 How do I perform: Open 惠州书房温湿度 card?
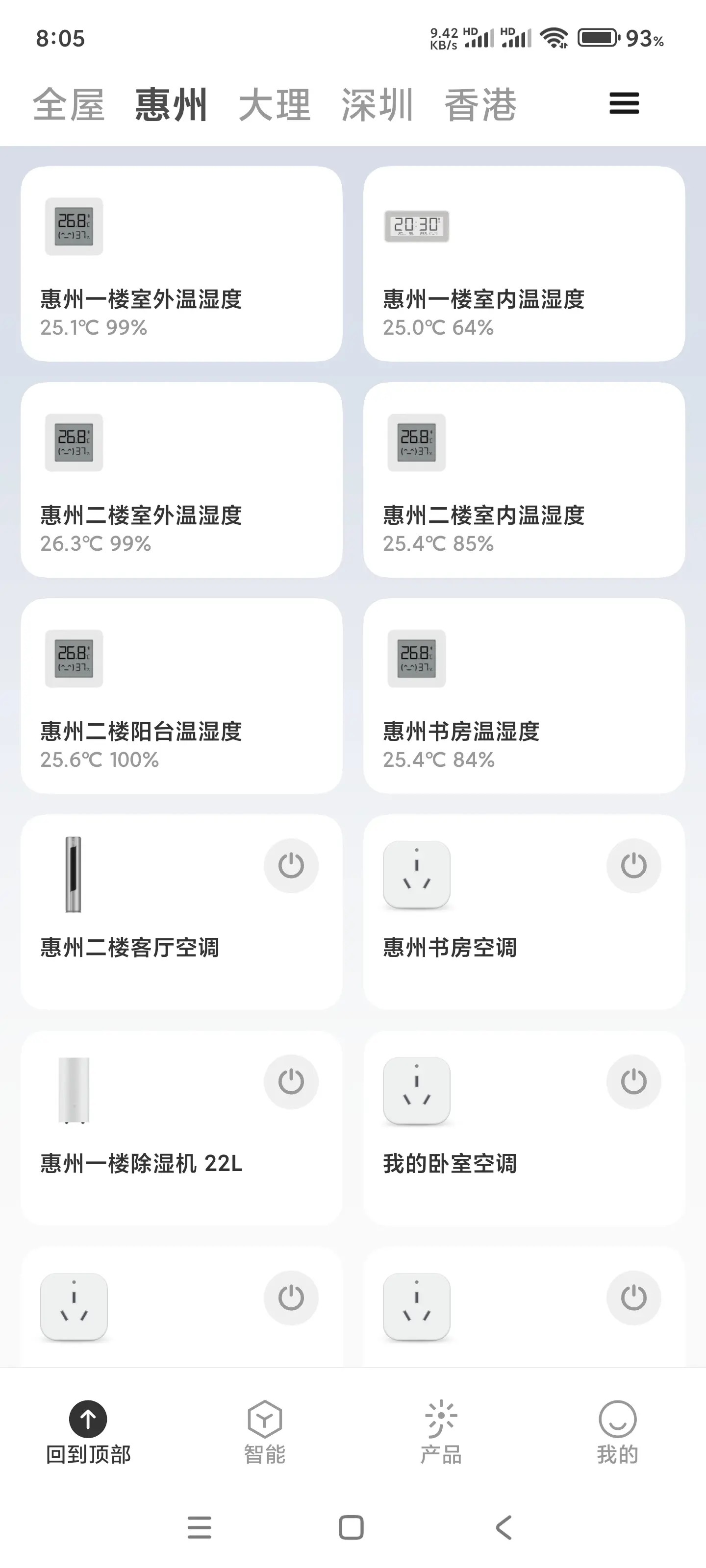tap(524, 696)
